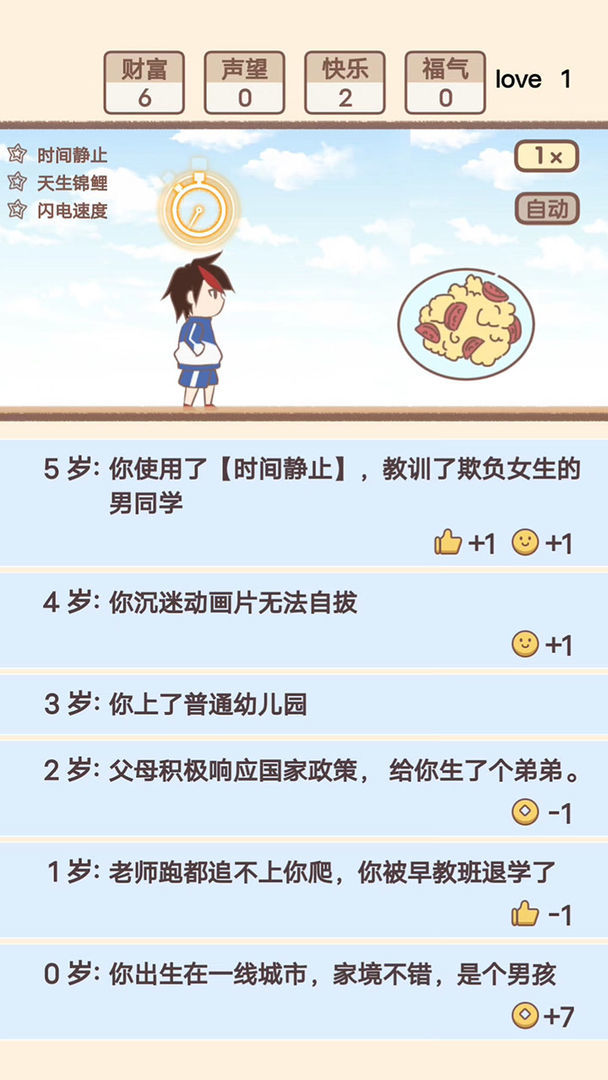
Task: Enable the 自动 auto-play button
Action: pyautogui.click(x=547, y=208)
